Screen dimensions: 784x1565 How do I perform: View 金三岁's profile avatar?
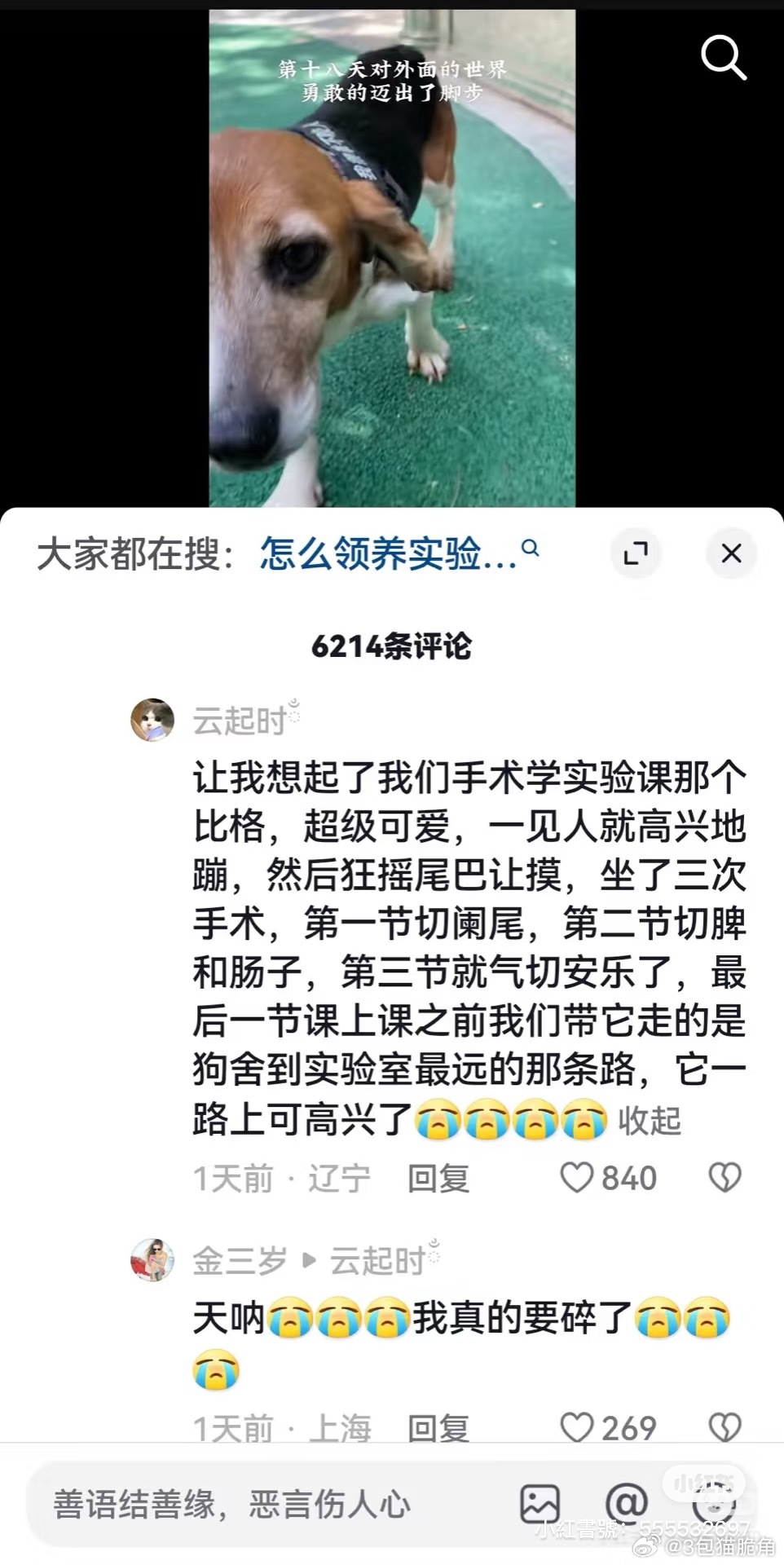152,1260
